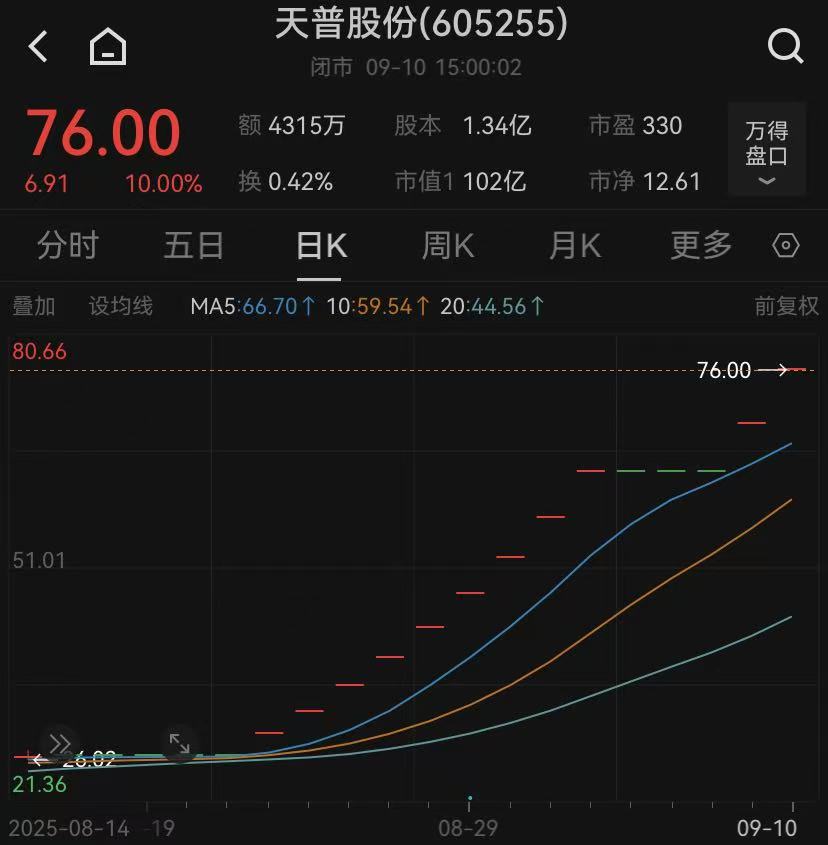This screenshot has width=828, height=845.
Task: Tap the double-chevron icon on the chart
Action: (x=59, y=742)
